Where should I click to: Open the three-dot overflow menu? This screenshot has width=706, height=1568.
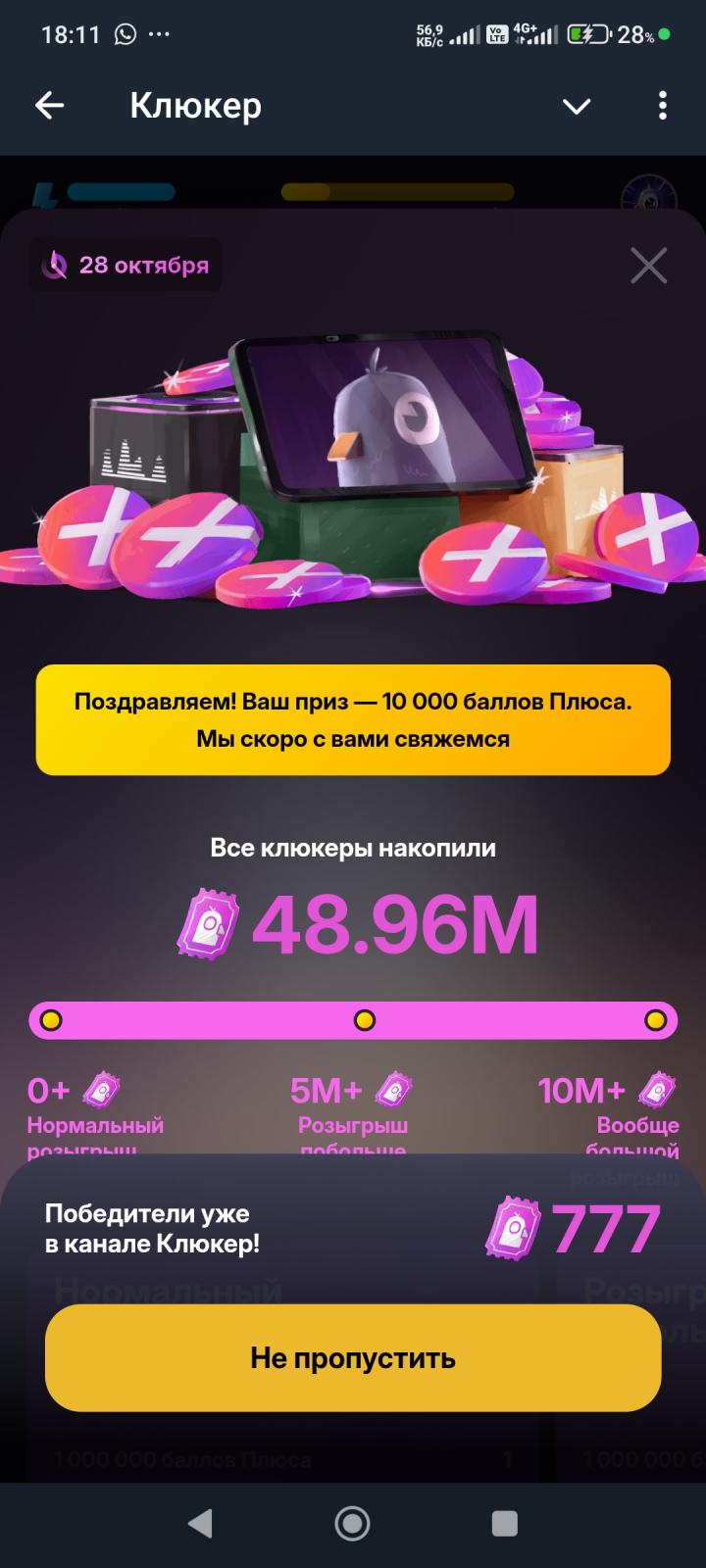pyautogui.click(x=663, y=106)
